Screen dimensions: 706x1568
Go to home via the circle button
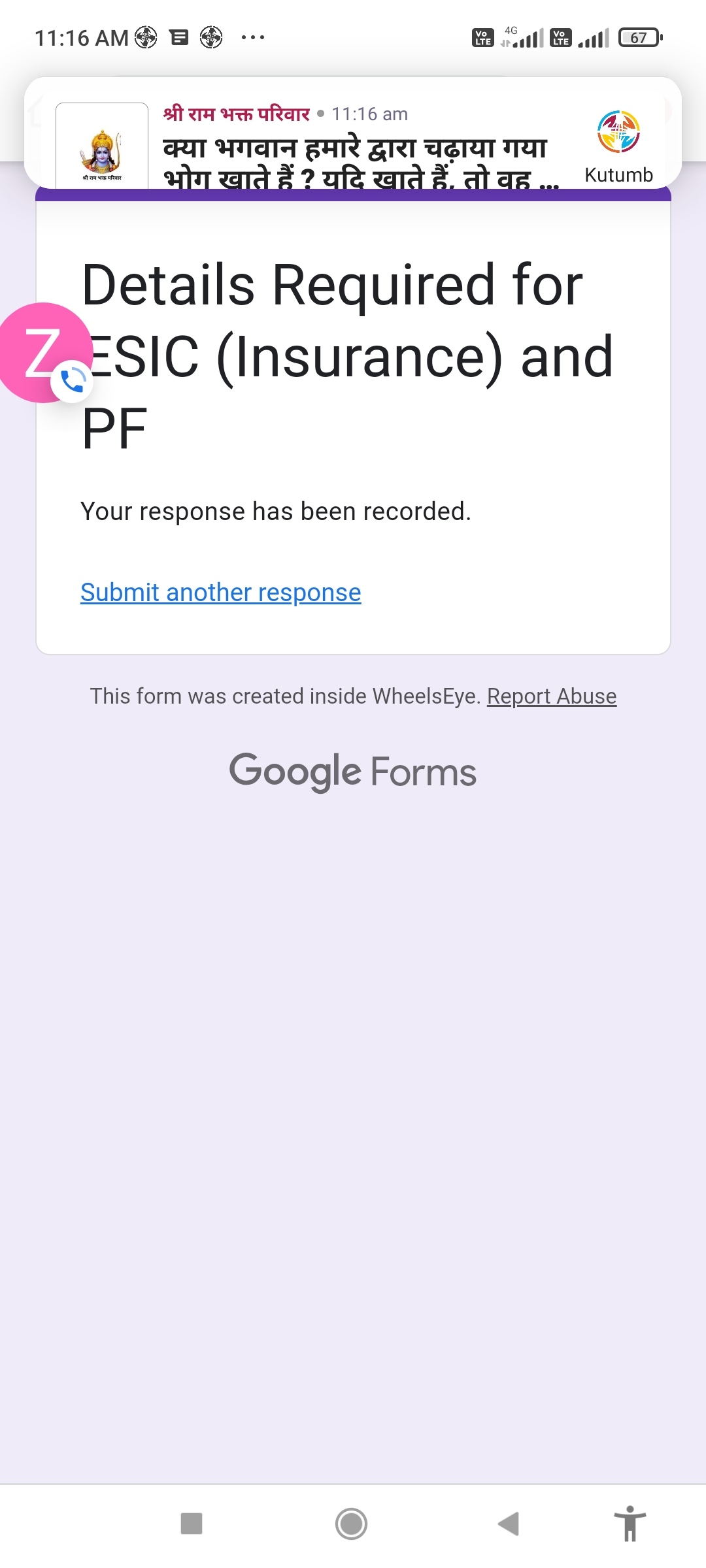tap(352, 1524)
